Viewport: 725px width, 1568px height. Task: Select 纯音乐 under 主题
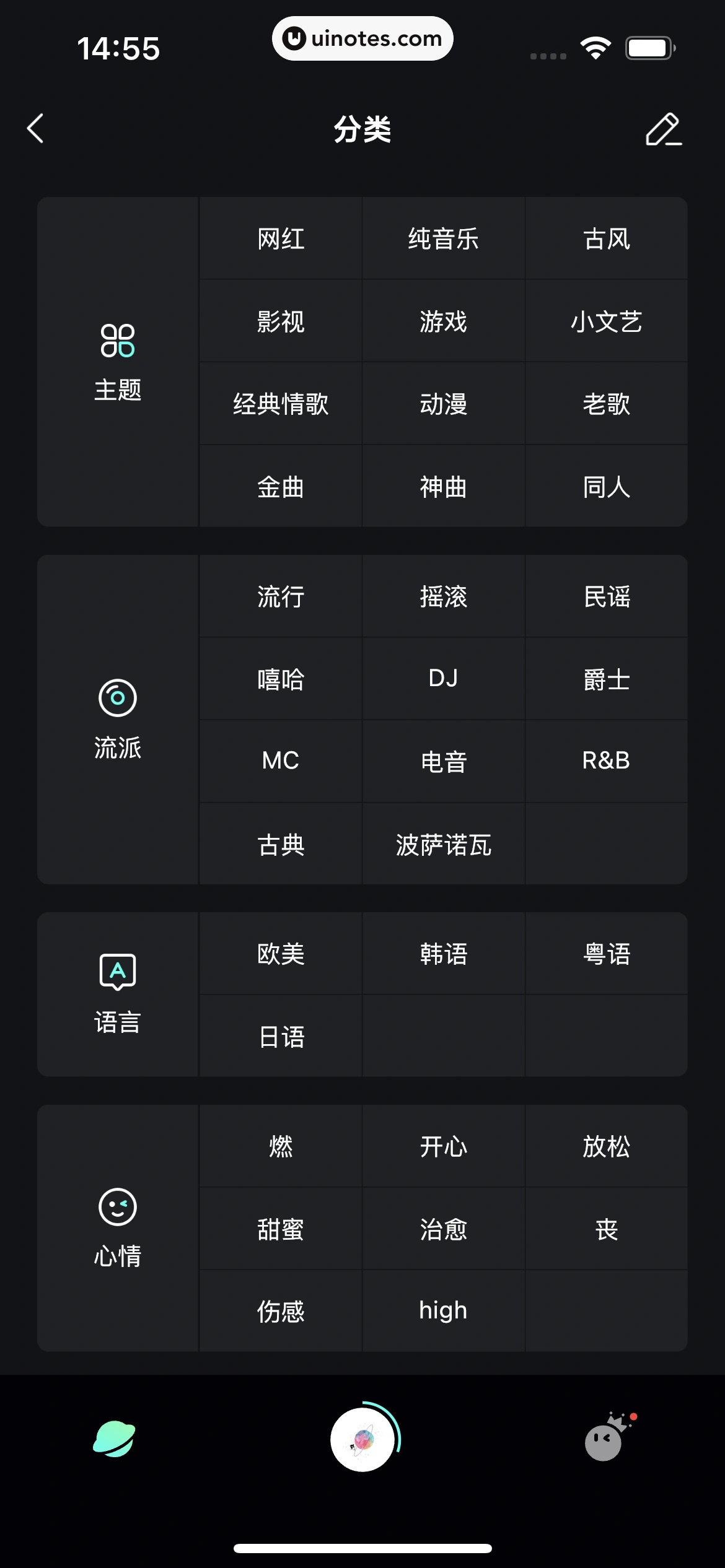click(x=443, y=240)
